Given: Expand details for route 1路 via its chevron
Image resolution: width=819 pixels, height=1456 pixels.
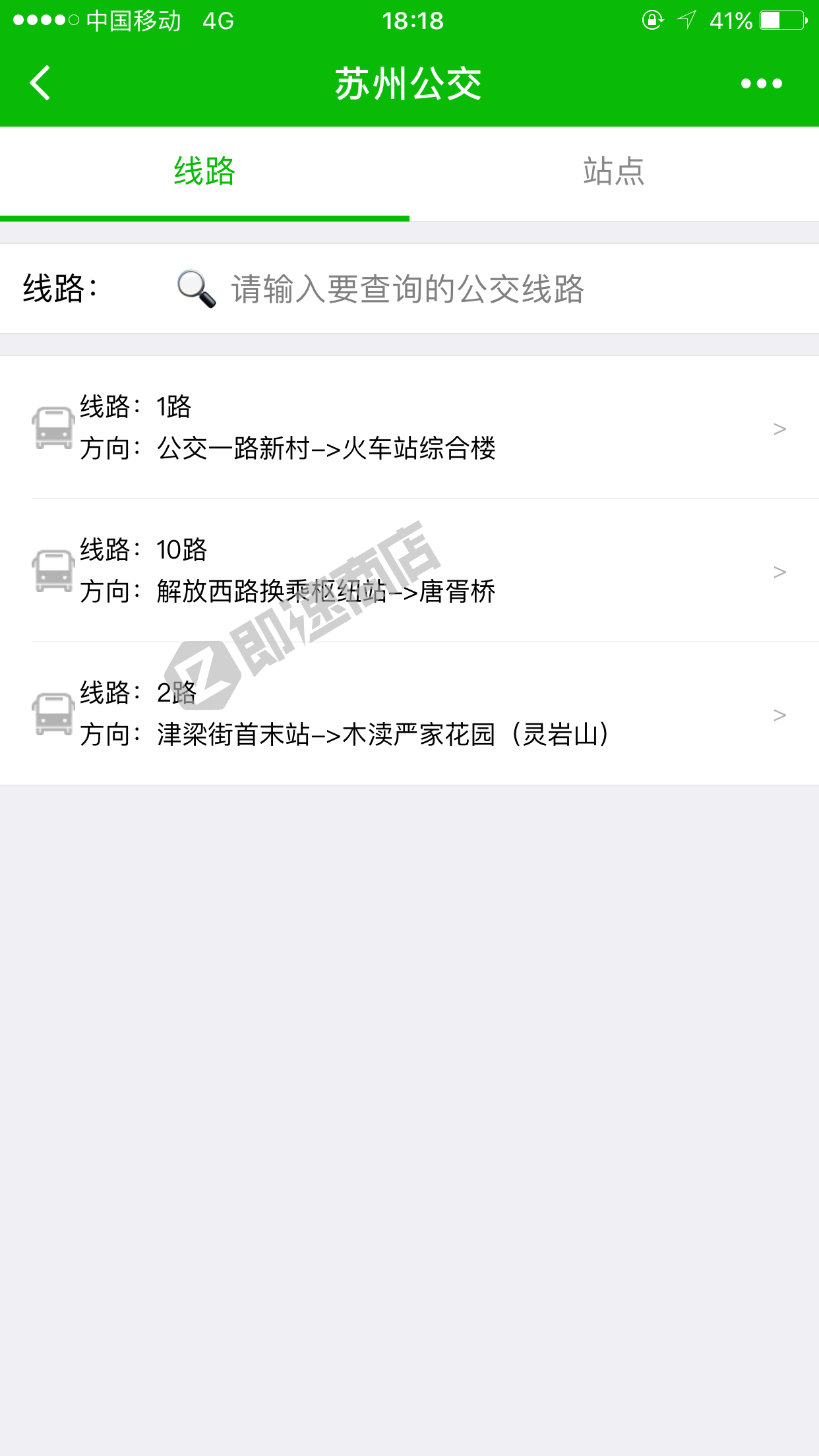Looking at the screenshot, I should [x=781, y=429].
